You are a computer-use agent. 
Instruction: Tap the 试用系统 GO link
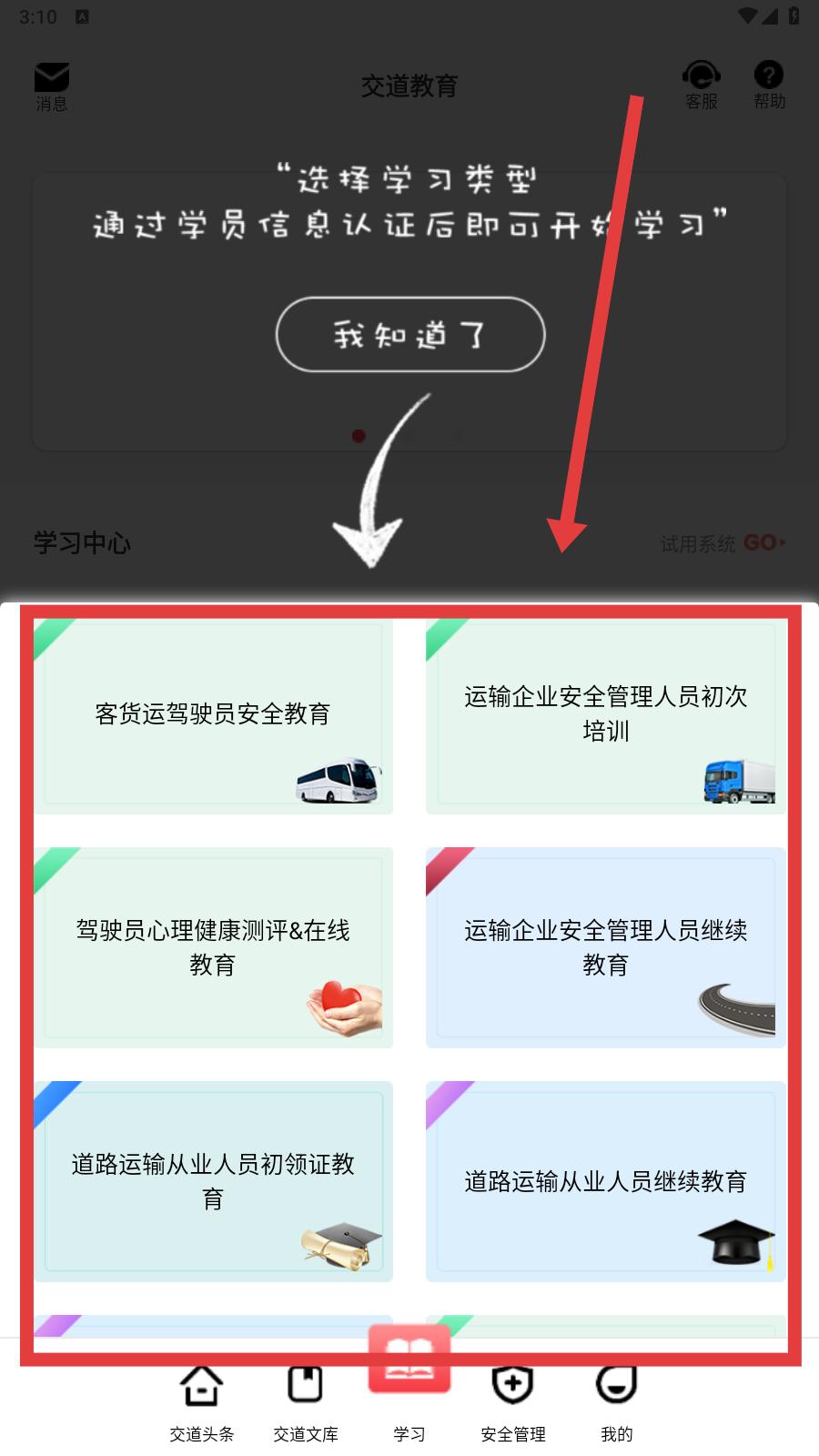(723, 543)
